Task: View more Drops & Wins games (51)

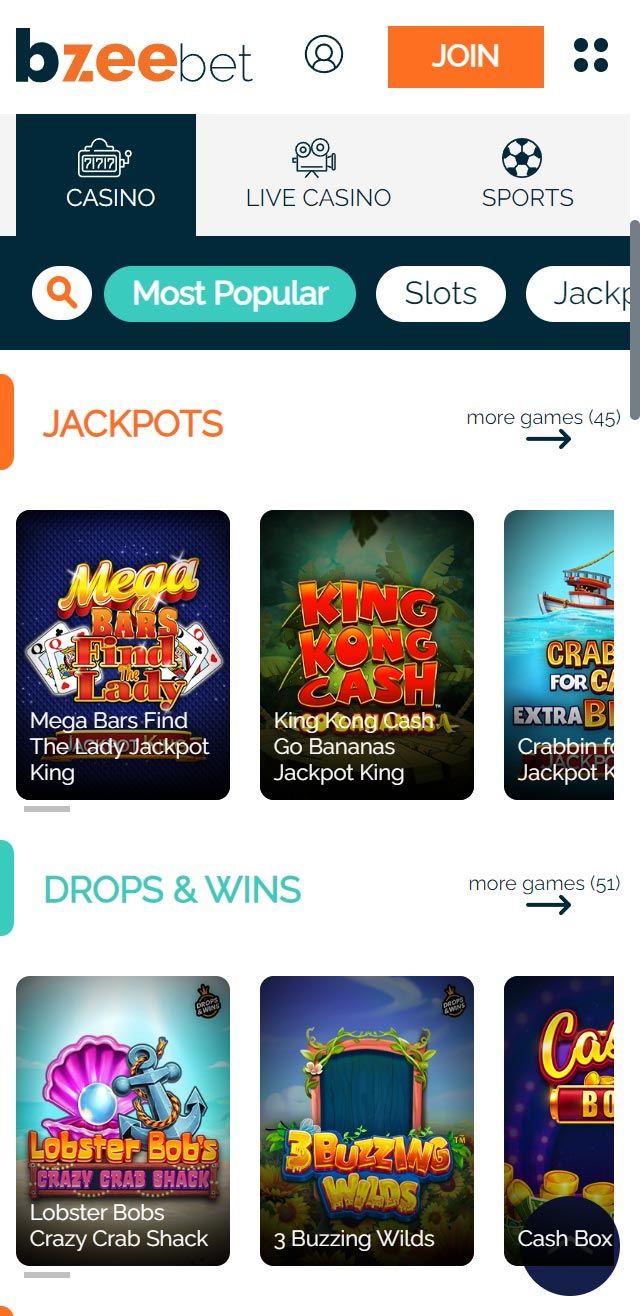Action: [545, 893]
